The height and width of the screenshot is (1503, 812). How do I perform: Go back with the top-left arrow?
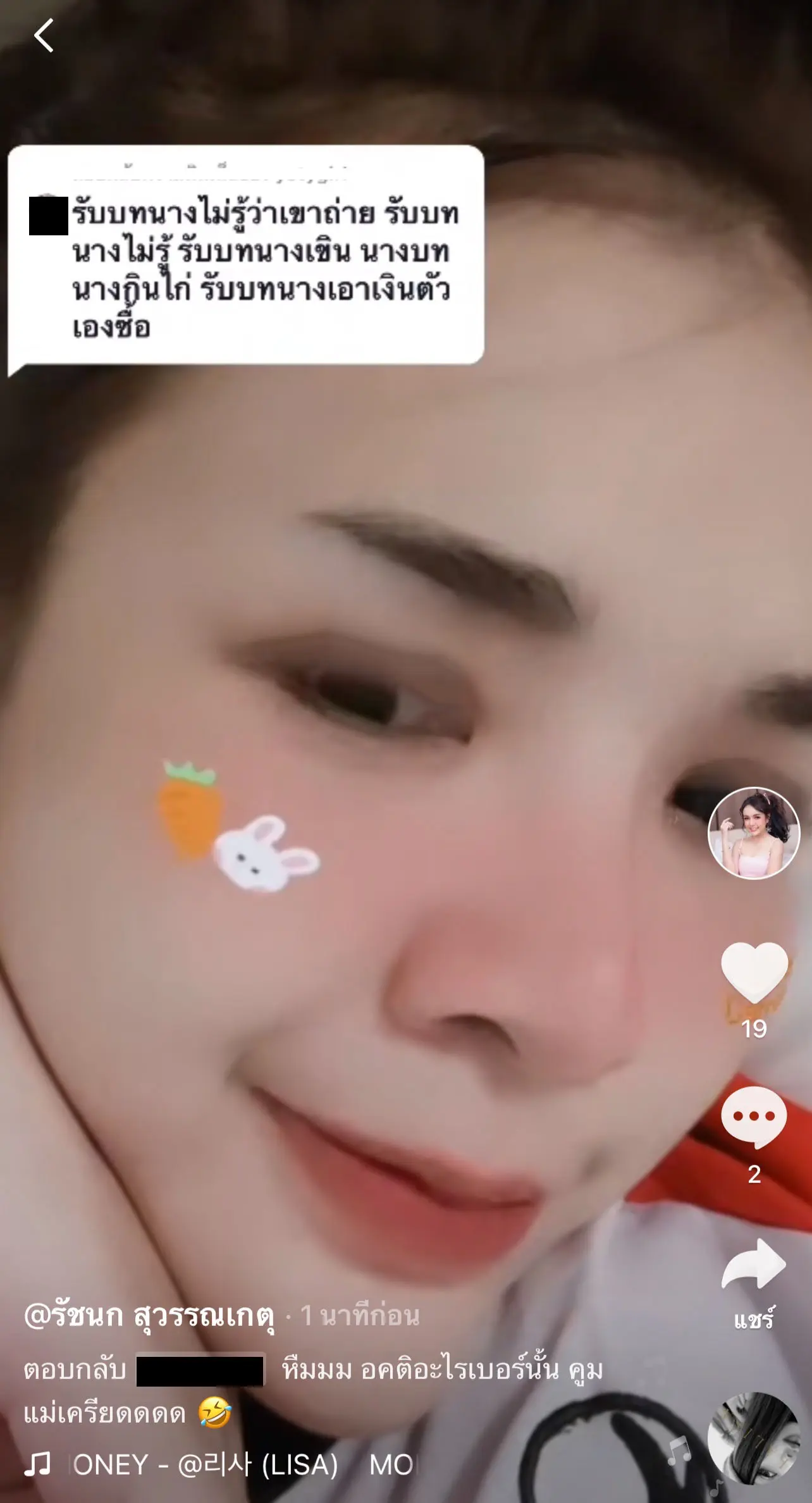[x=43, y=35]
